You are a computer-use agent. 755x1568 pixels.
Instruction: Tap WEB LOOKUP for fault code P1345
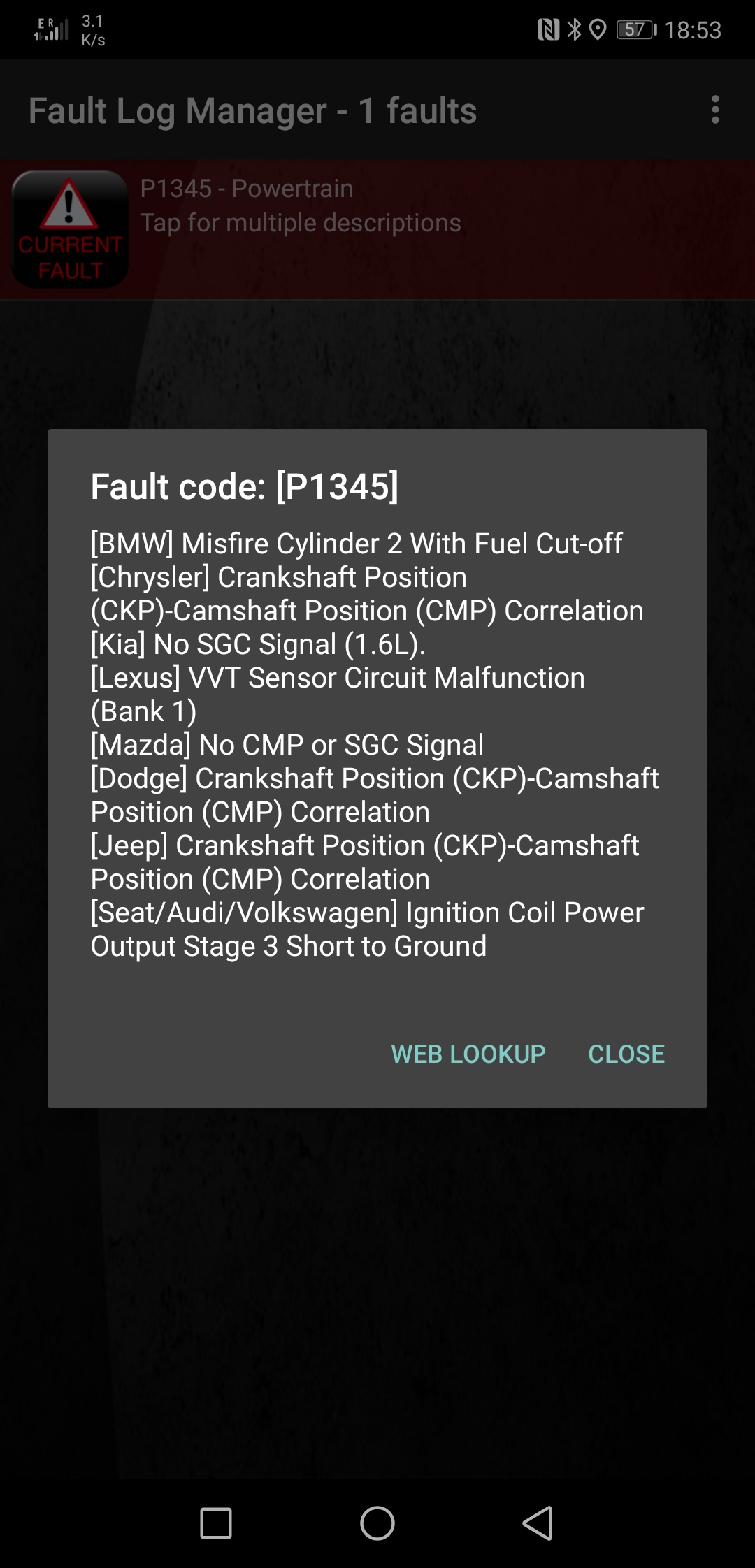[468, 1054]
